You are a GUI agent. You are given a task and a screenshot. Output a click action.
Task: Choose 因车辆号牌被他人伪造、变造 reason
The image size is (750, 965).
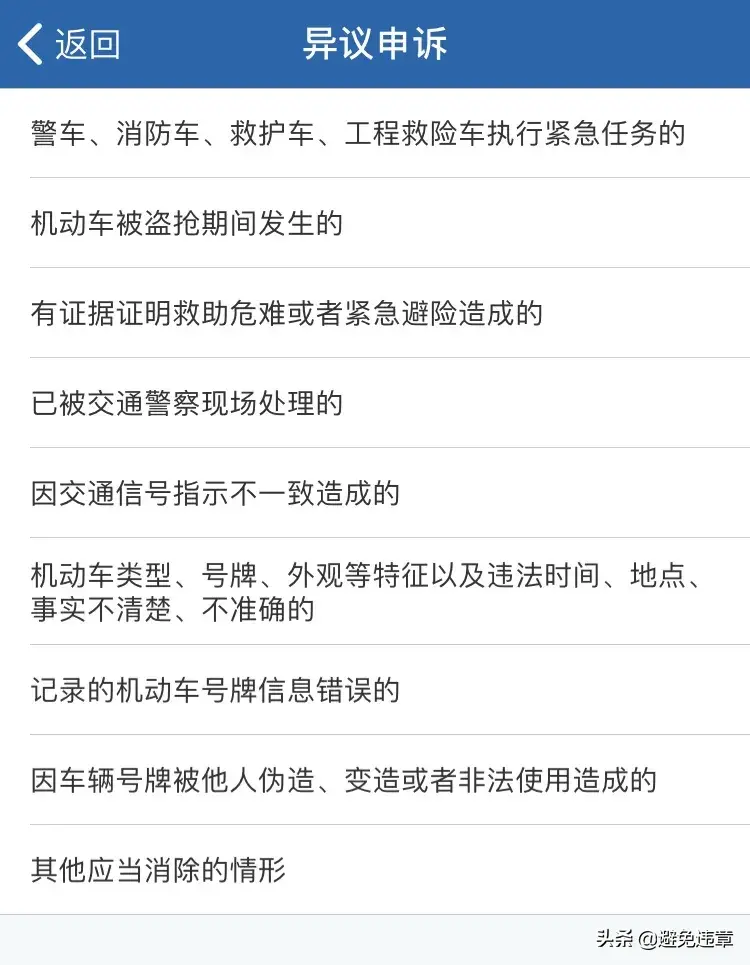[344, 779]
